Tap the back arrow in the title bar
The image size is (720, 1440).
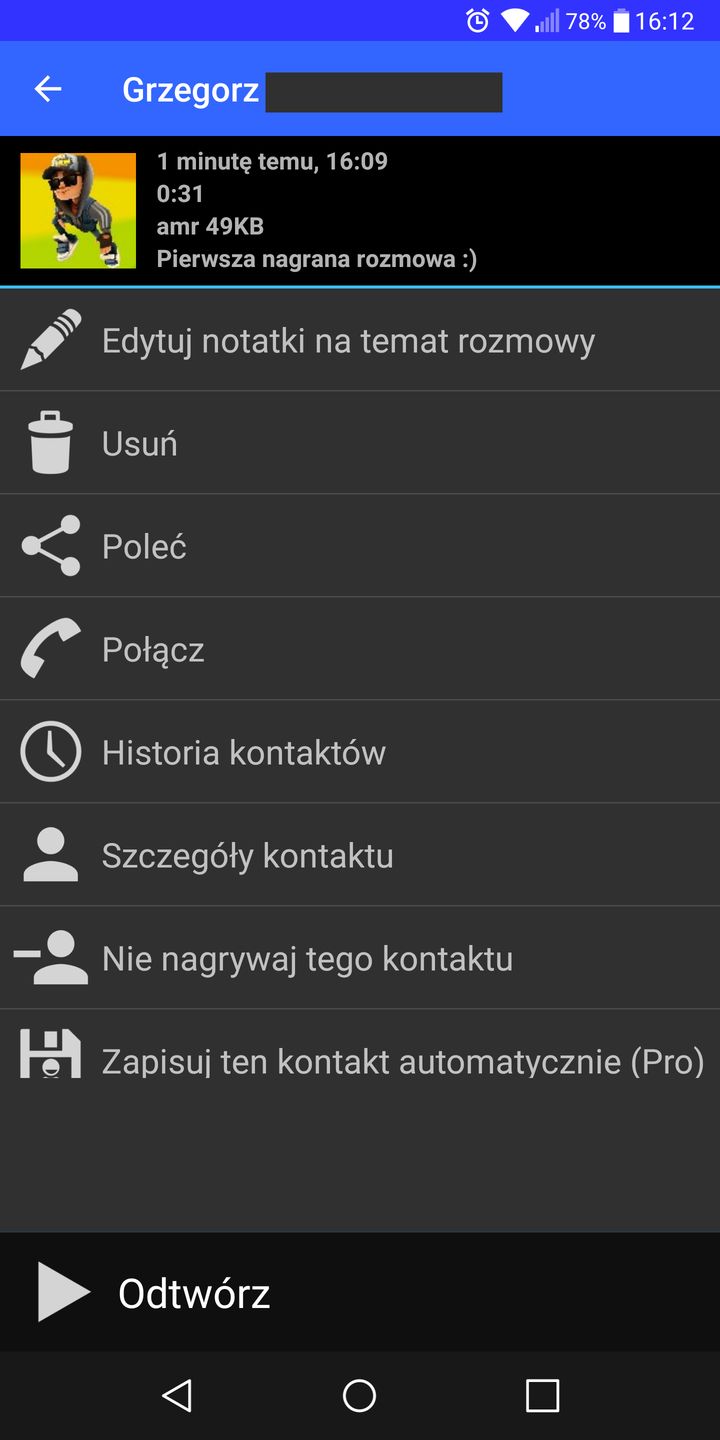(46, 88)
